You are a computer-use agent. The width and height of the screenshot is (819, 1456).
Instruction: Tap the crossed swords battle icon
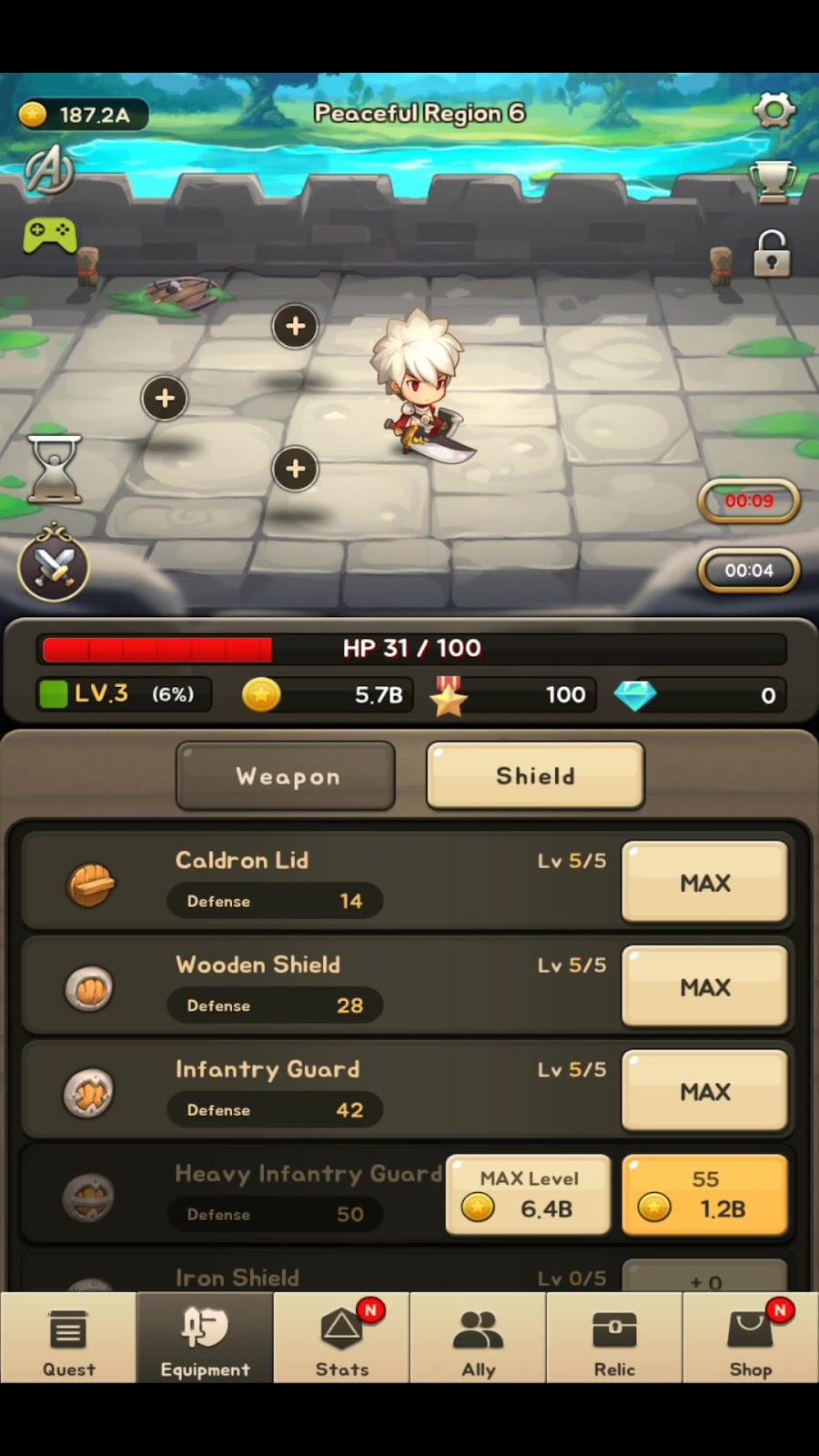(54, 566)
